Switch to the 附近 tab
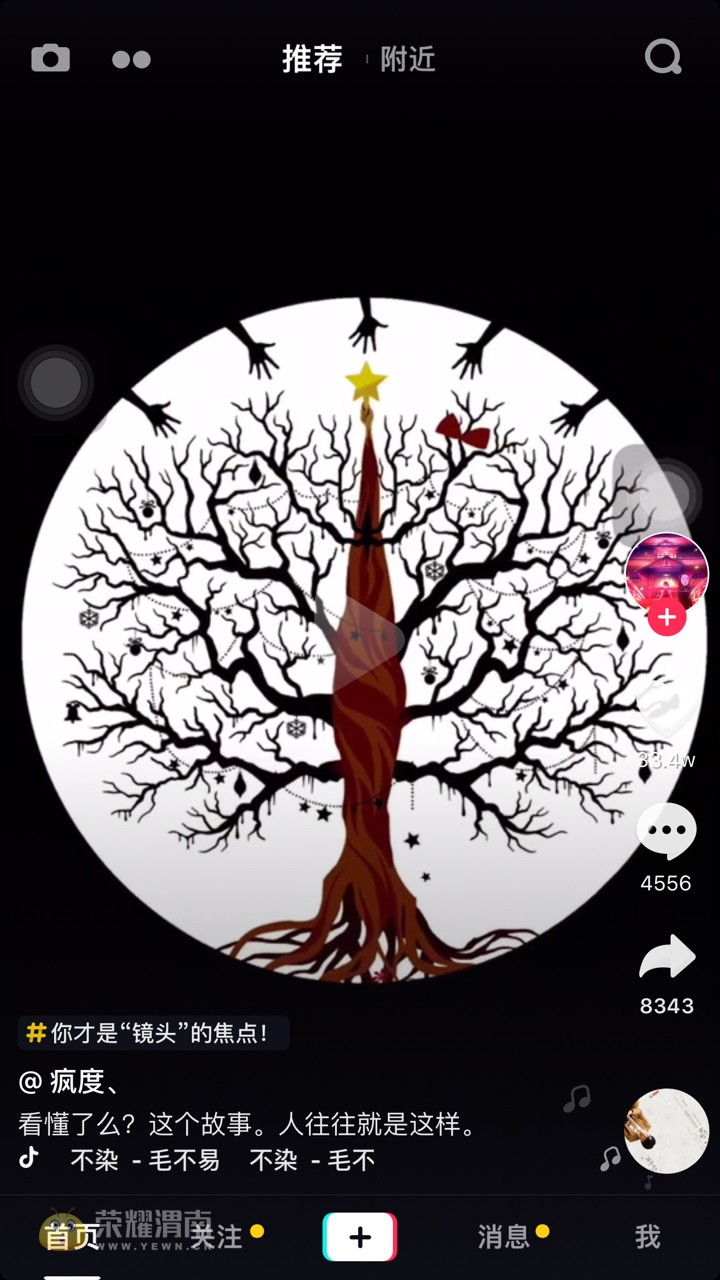Viewport: 720px width, 1280px height. (408, 59)
